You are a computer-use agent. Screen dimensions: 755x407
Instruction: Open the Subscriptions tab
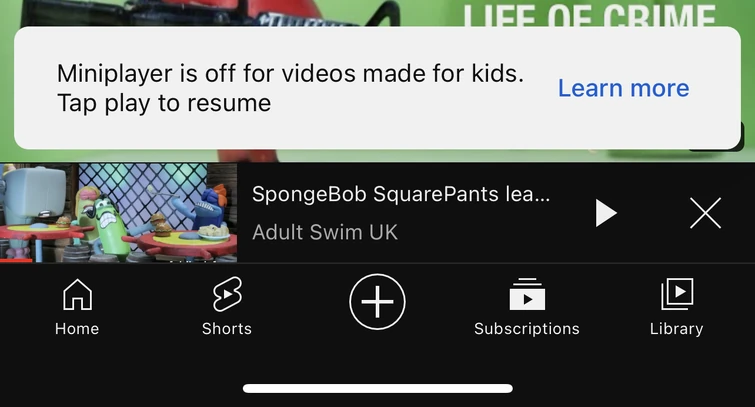pos(527,307)
